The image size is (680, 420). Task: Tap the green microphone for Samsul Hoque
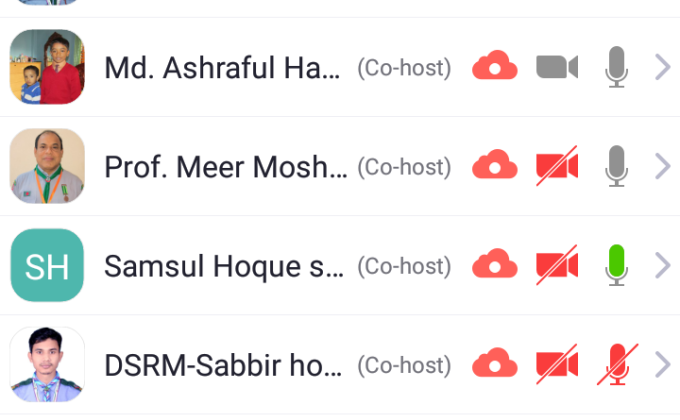click(617, 265)
